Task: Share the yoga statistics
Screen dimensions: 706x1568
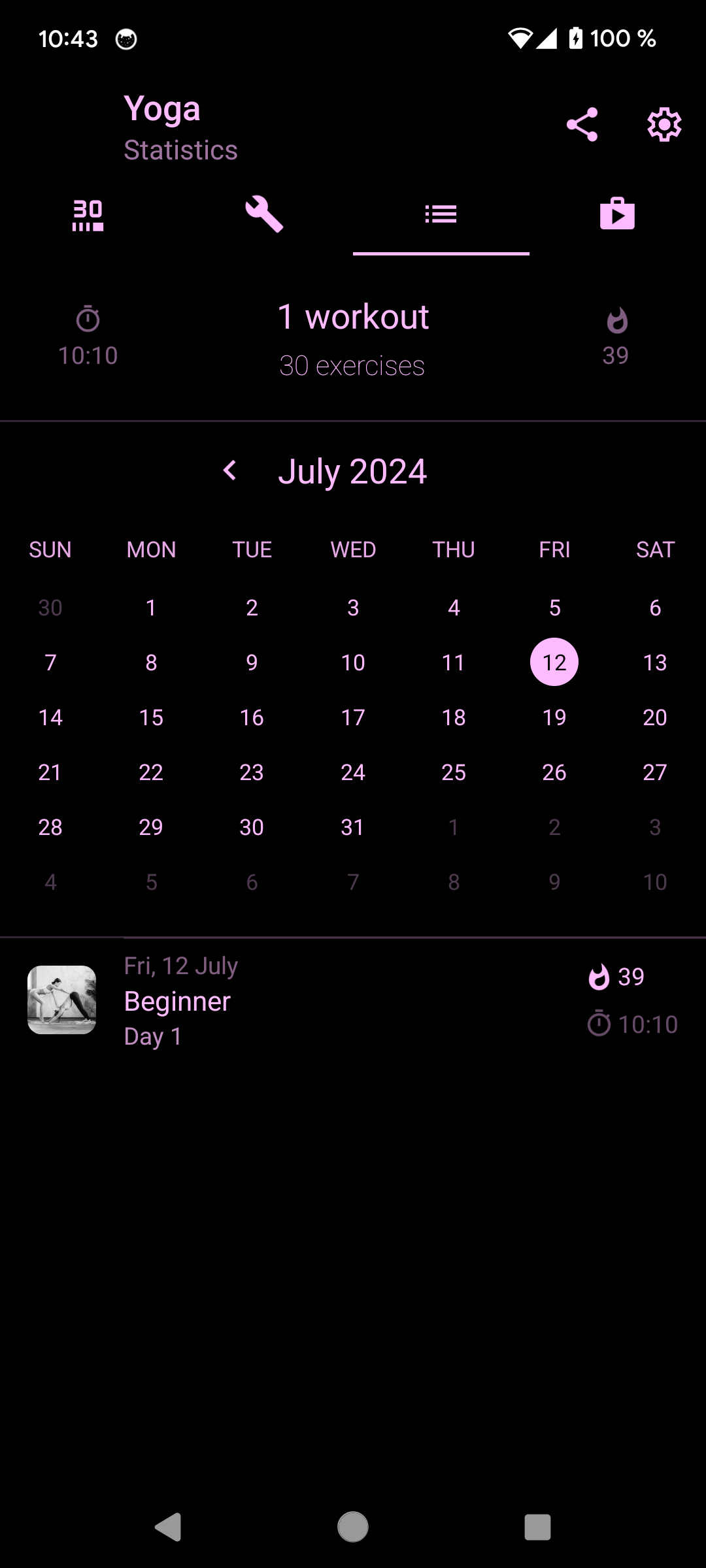Action: pos(582,124)
